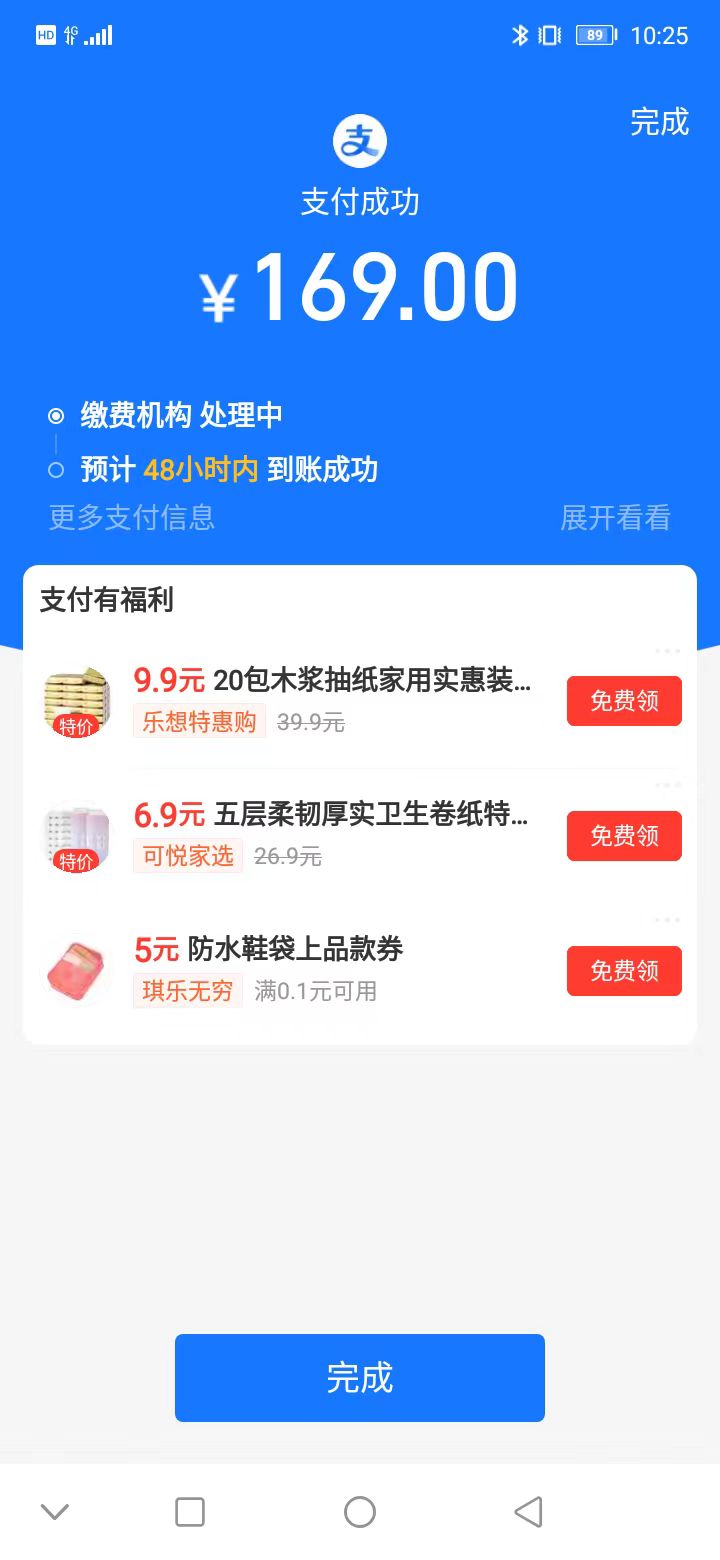Open the 防水鞋袋上品款券 coupon offer

(296, 950)
